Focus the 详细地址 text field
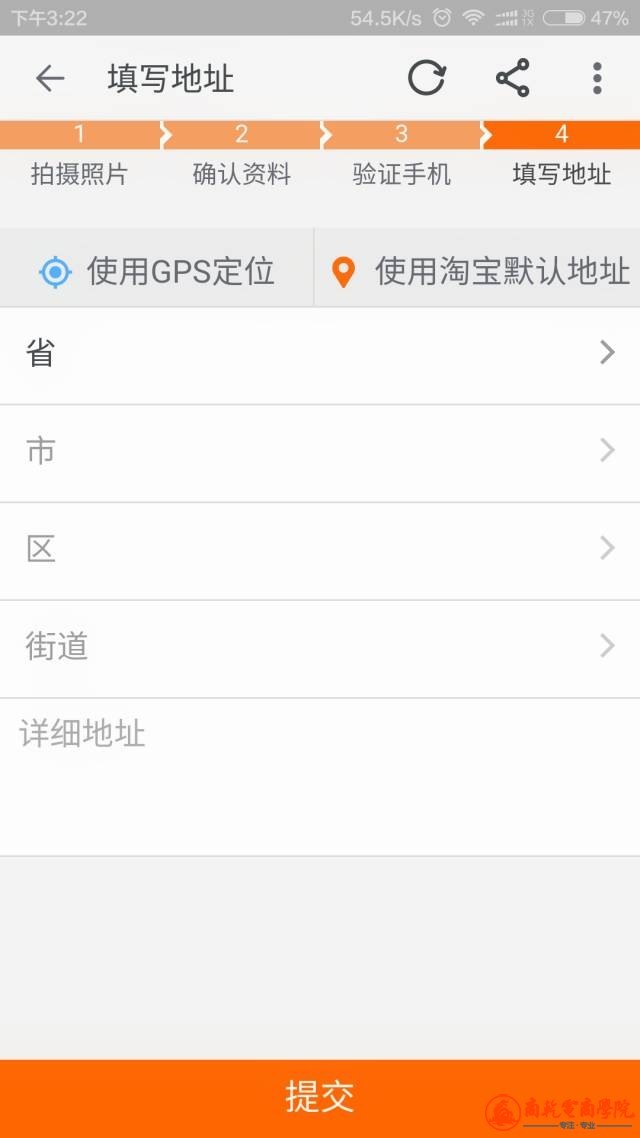 (x=320, y=775)
